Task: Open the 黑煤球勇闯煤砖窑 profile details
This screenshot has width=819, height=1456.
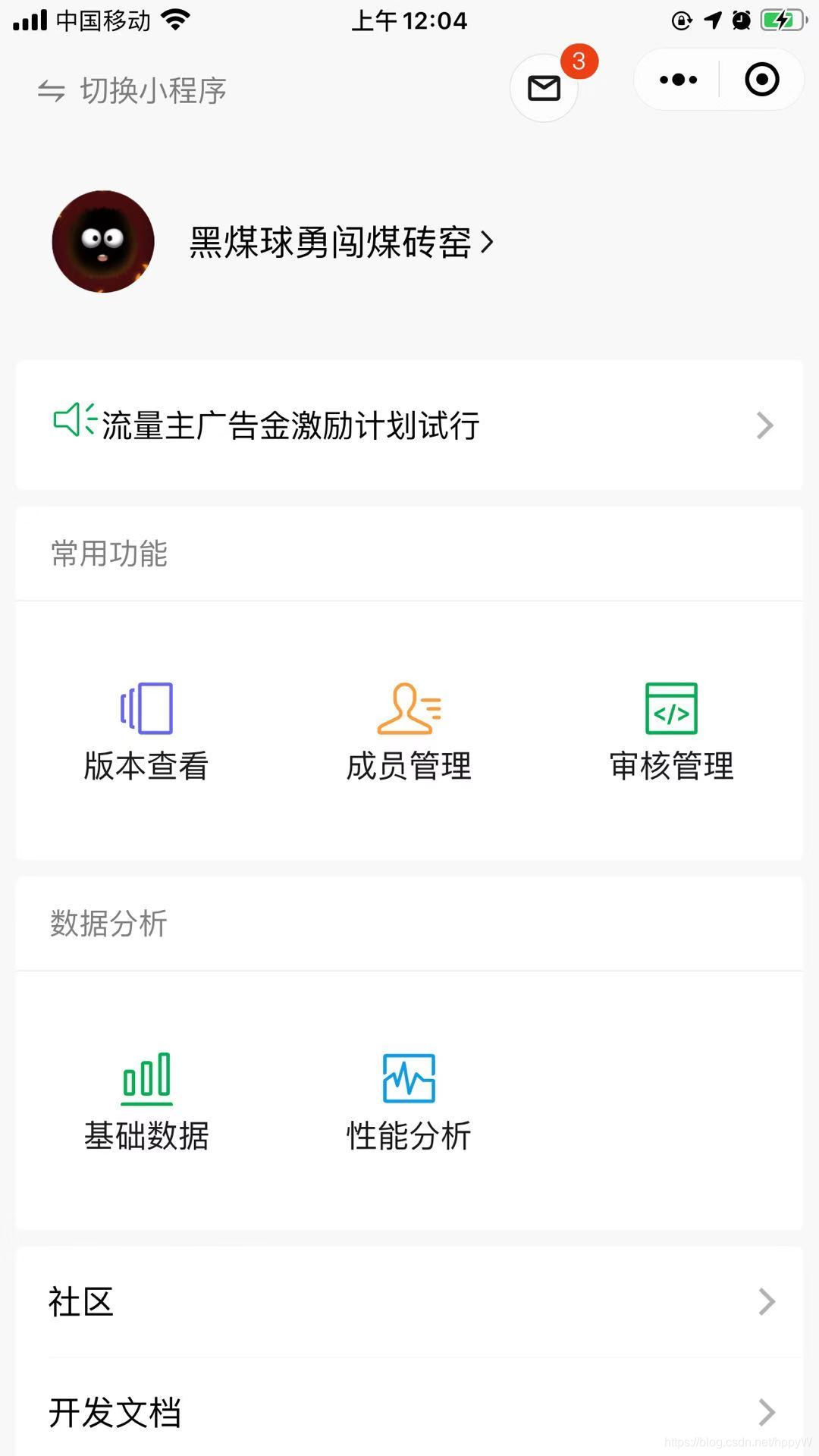Action: (x=341, y=243)
